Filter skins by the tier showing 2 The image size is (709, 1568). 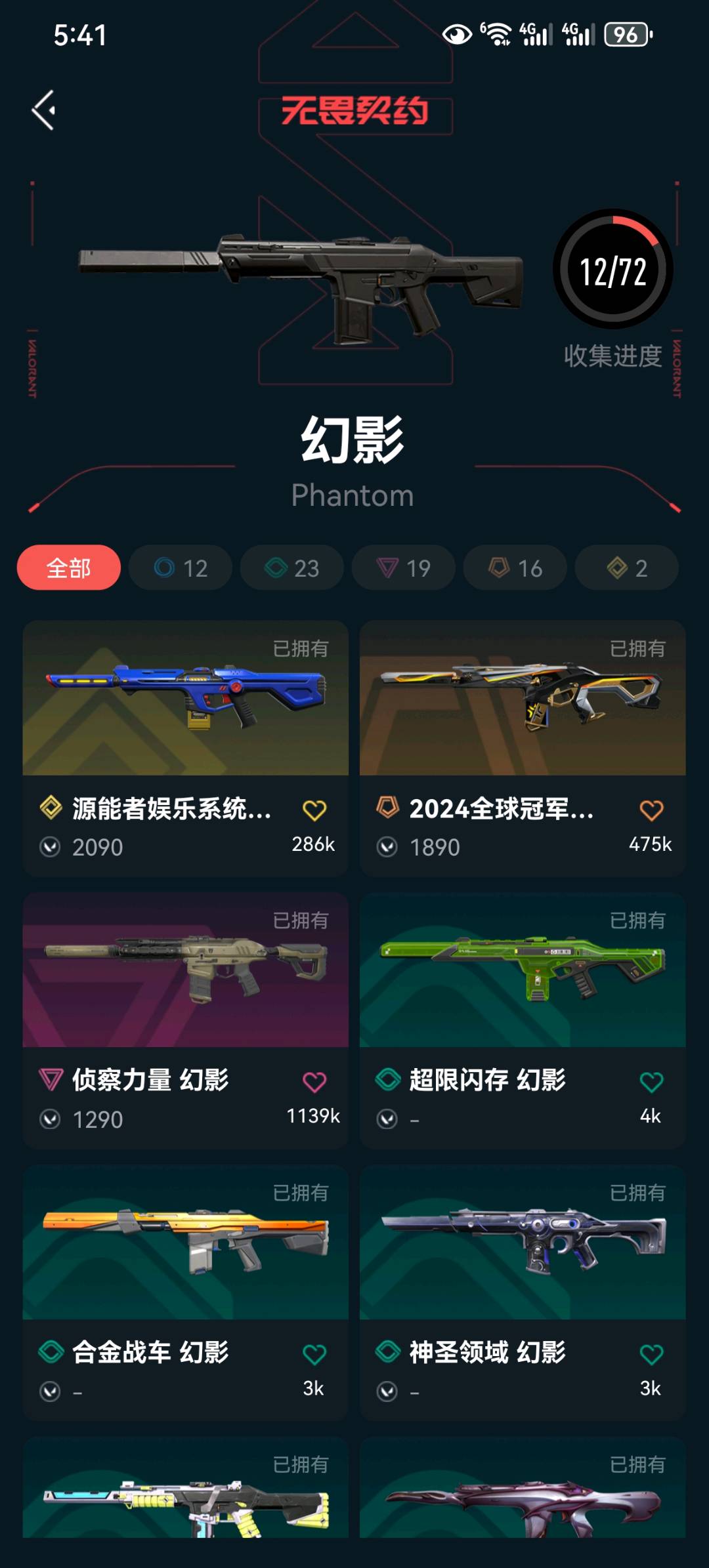point(627,567)
